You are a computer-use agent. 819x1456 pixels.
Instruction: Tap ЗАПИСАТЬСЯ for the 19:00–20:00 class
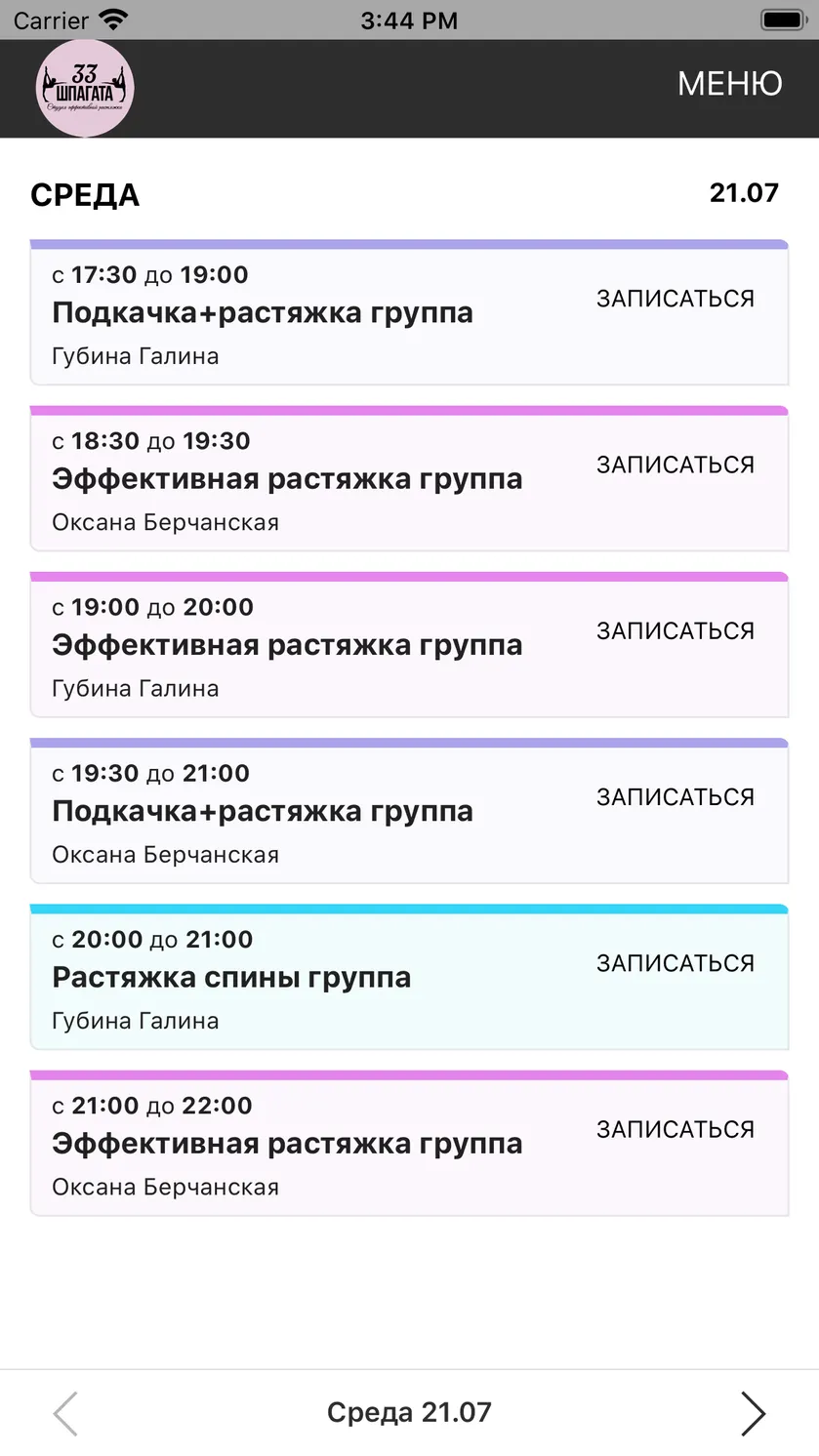[x=676, y=630]
